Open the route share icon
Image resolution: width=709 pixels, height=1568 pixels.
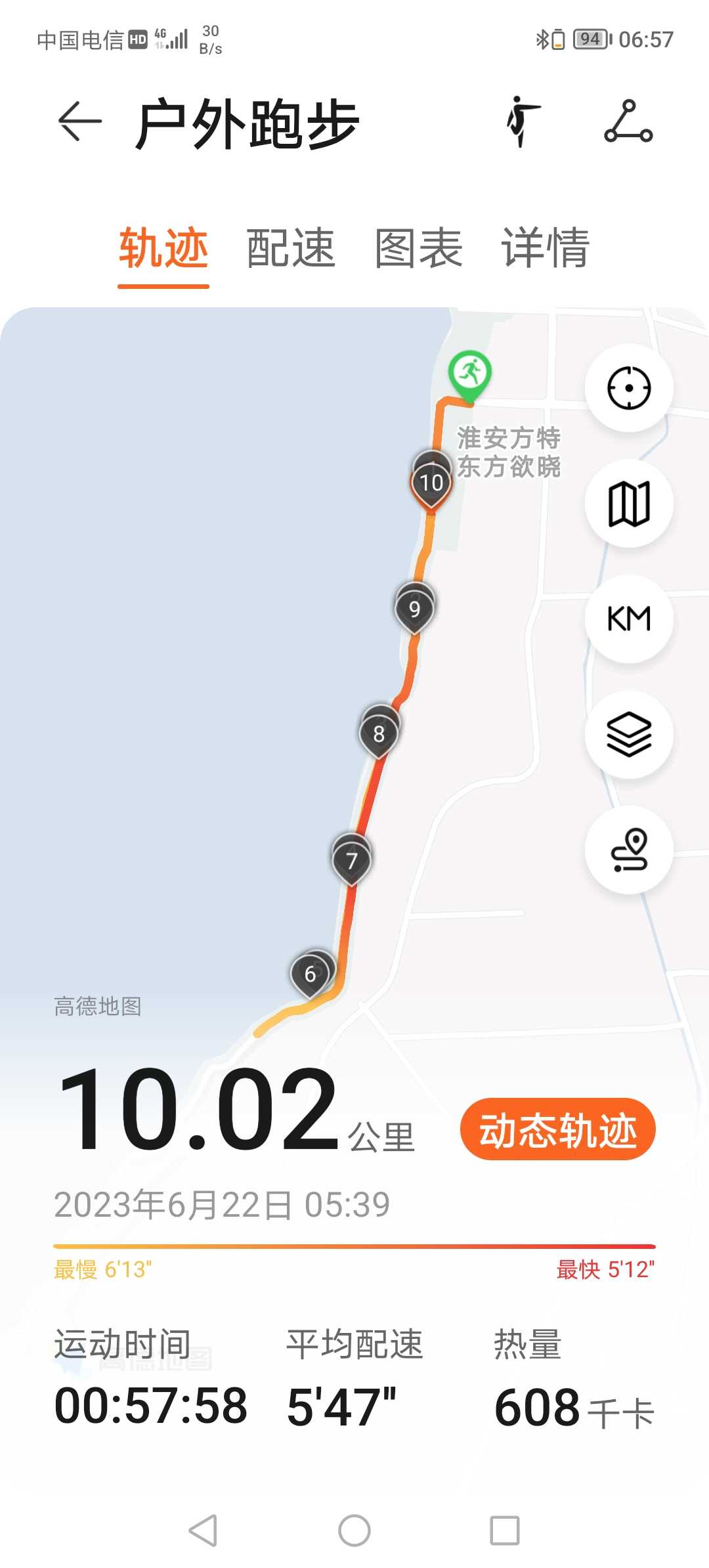pyautogui.click(x=629, y=121)
